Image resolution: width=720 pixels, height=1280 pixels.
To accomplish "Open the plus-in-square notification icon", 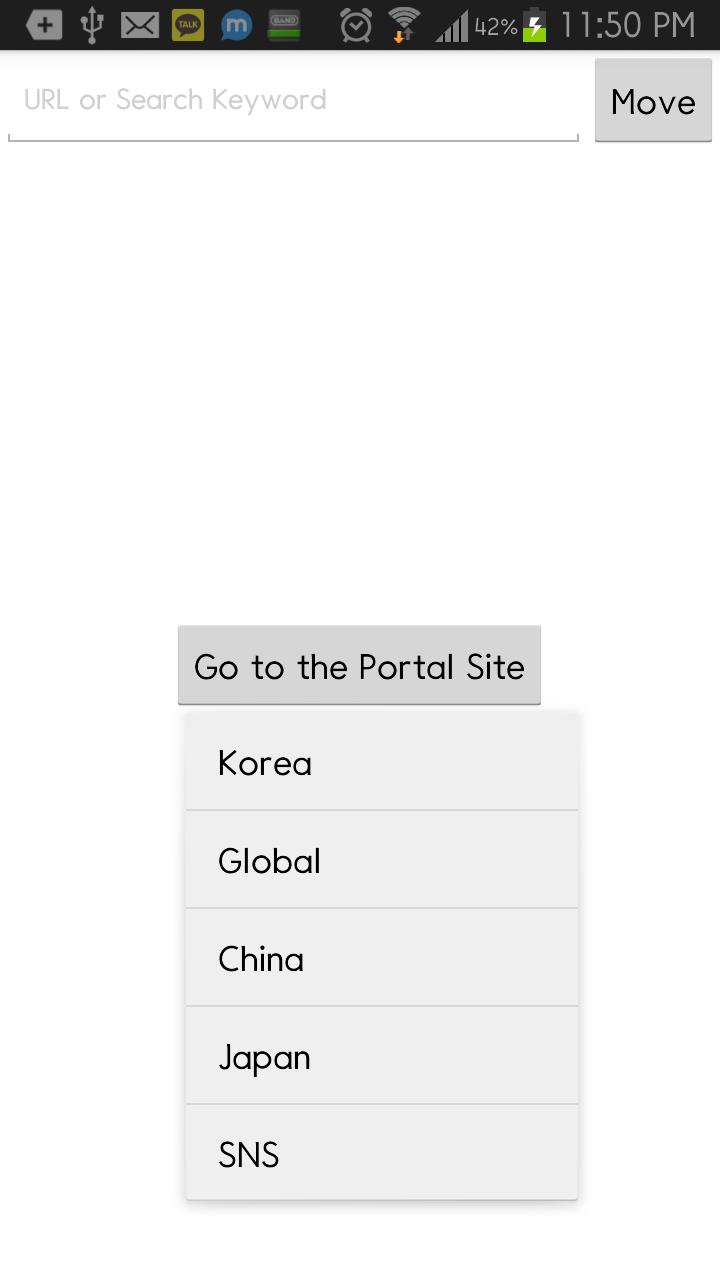I will click(x=44, y=24).
